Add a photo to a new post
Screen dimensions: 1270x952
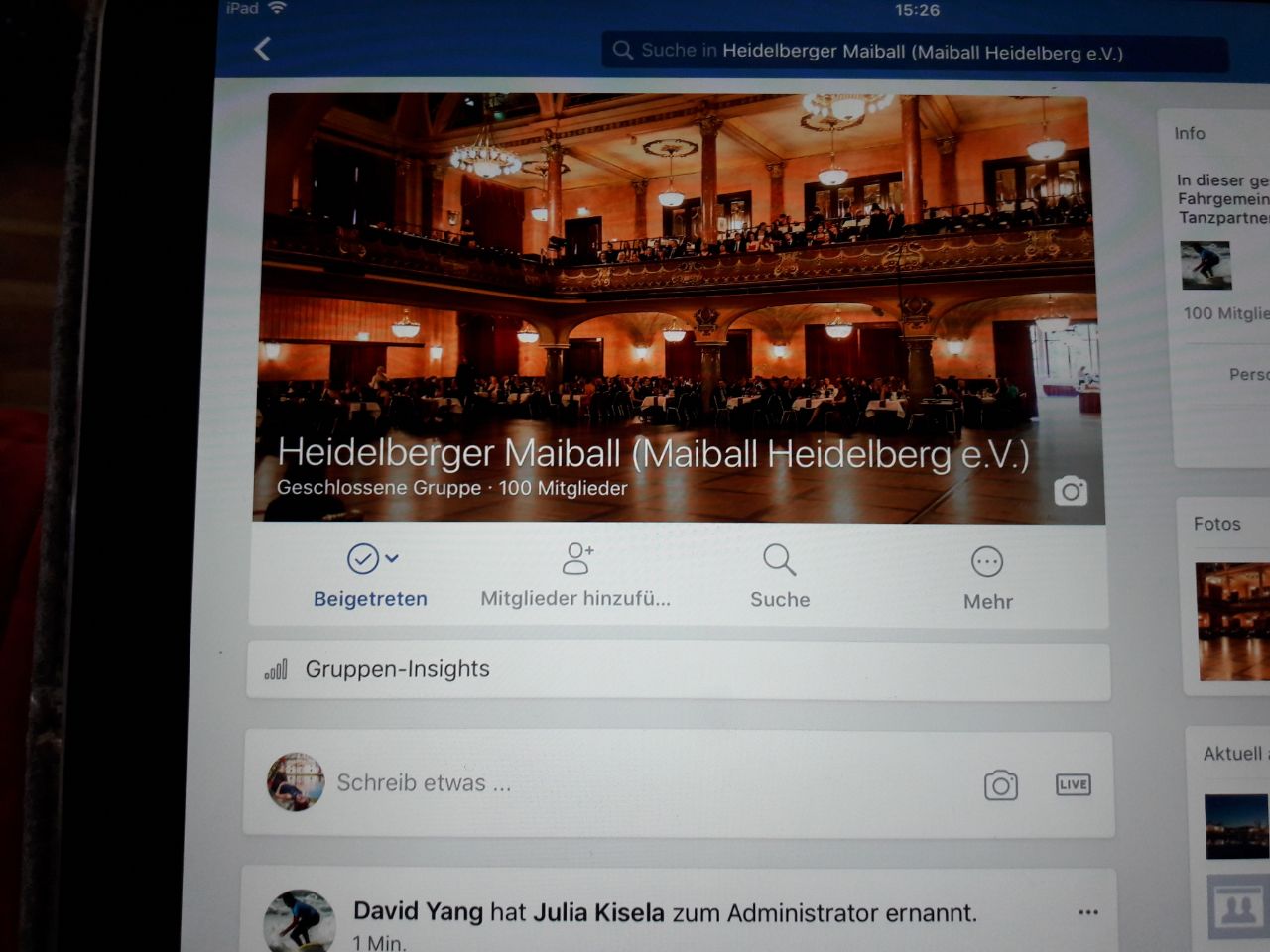click(1000, 785)
